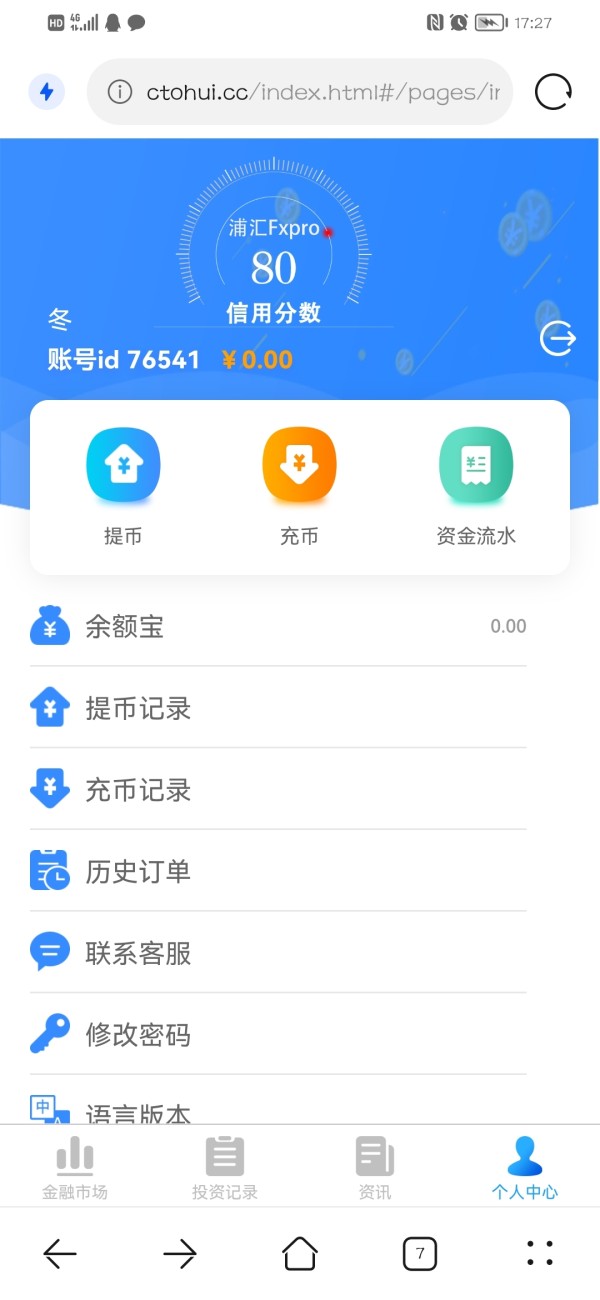
Task: Open browser tabs switcher showing 7
Action: (420, 1253)
